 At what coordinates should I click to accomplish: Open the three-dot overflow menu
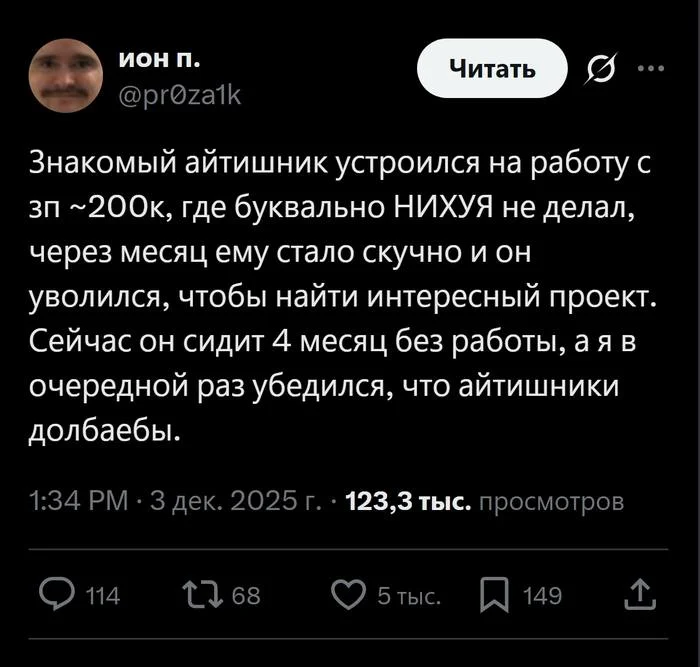coord(651,68)
